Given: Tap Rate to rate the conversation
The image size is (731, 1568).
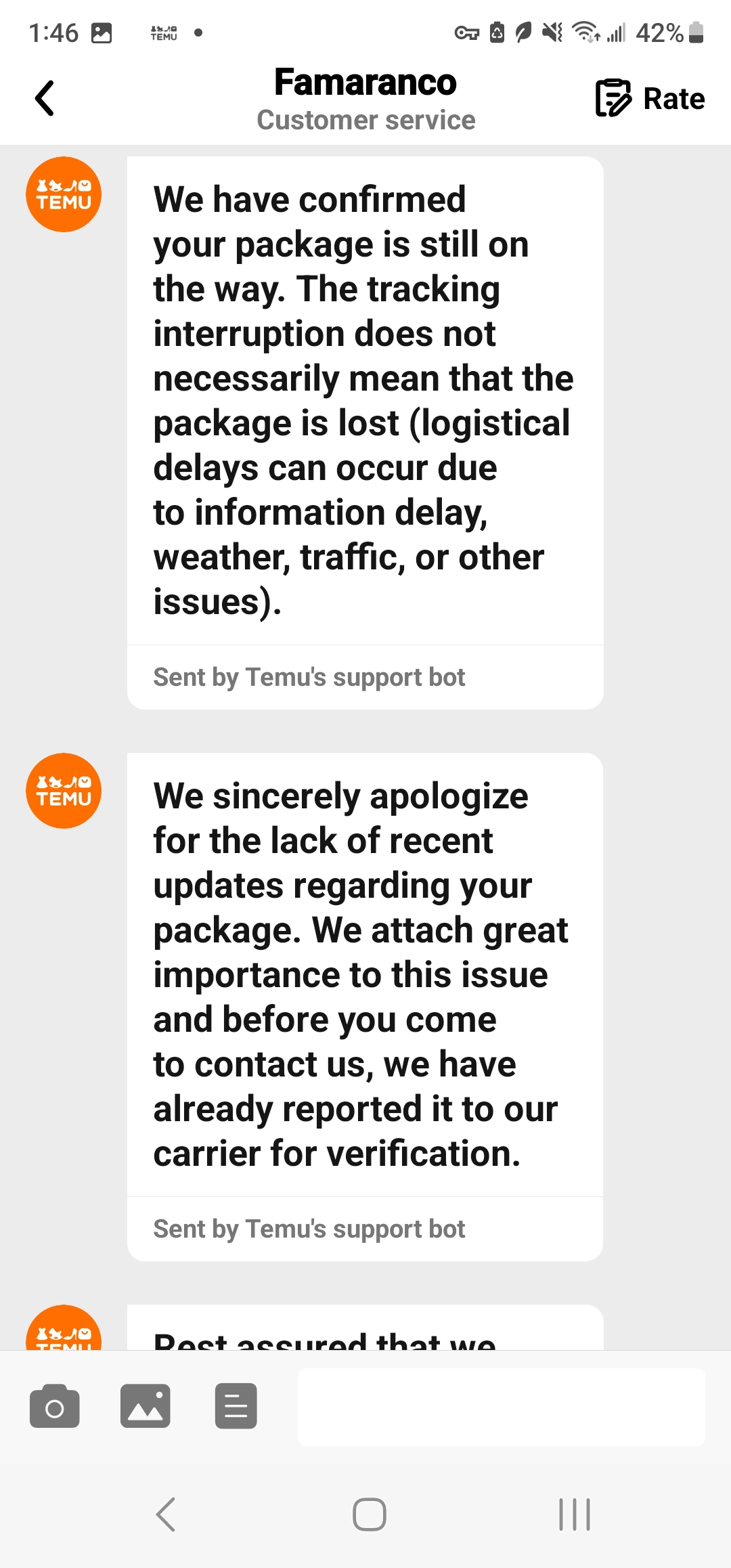Looking at the screenshot, I should [673, 98].
